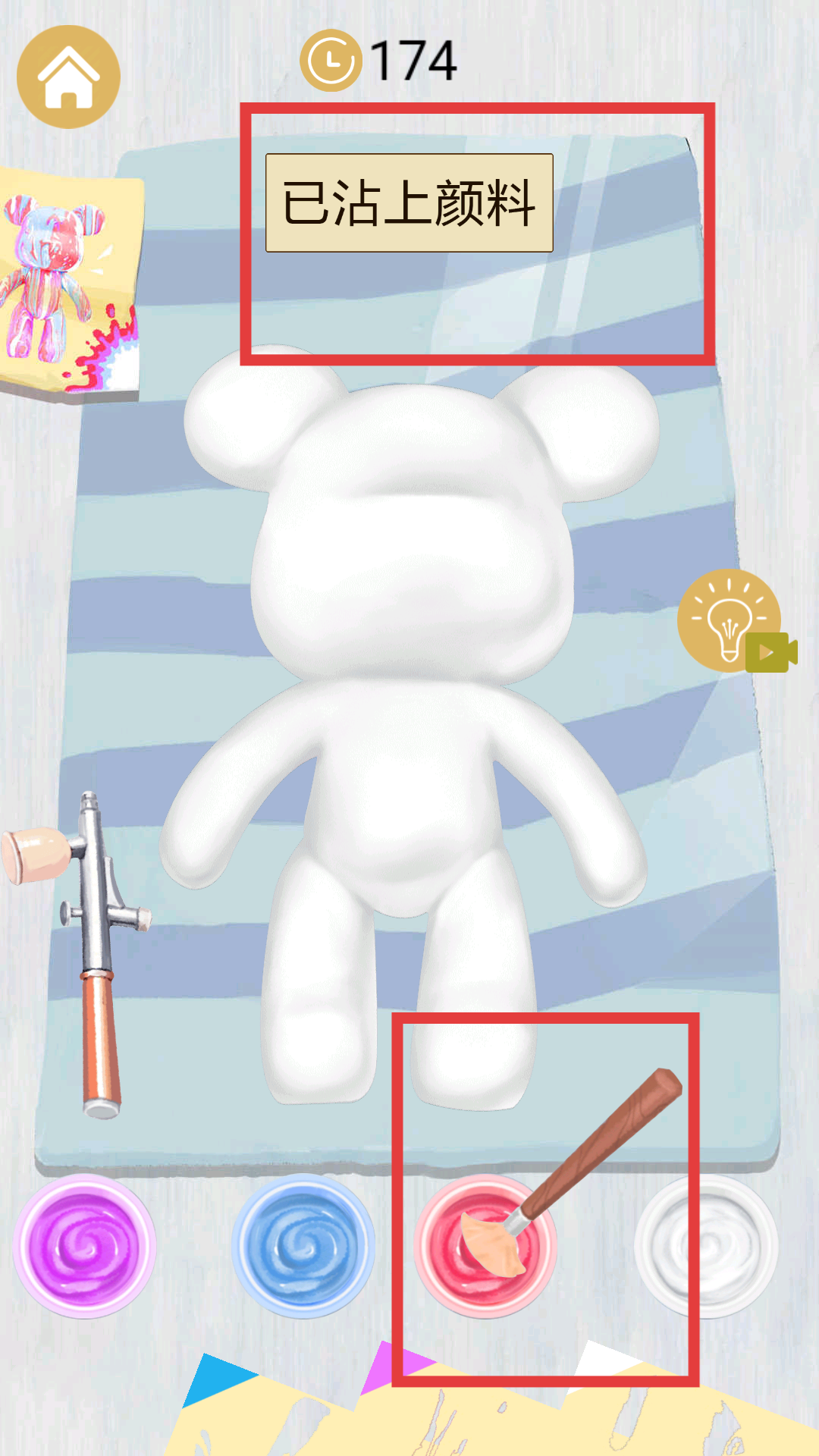Select the white paint pot
The width and height of the screenshot is (819, 1456).
pyautogui.click(x=707, y=1245)
